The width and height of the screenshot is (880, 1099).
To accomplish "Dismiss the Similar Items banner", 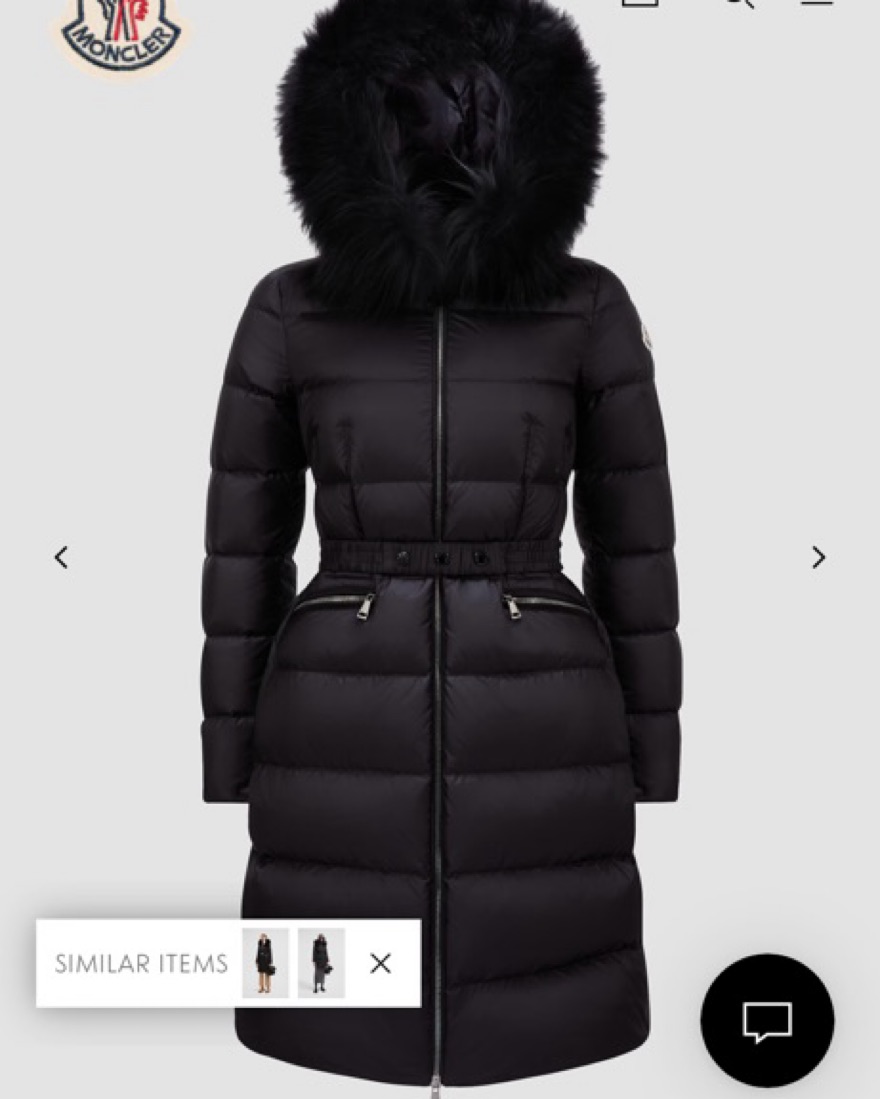I will click(380, 964).
